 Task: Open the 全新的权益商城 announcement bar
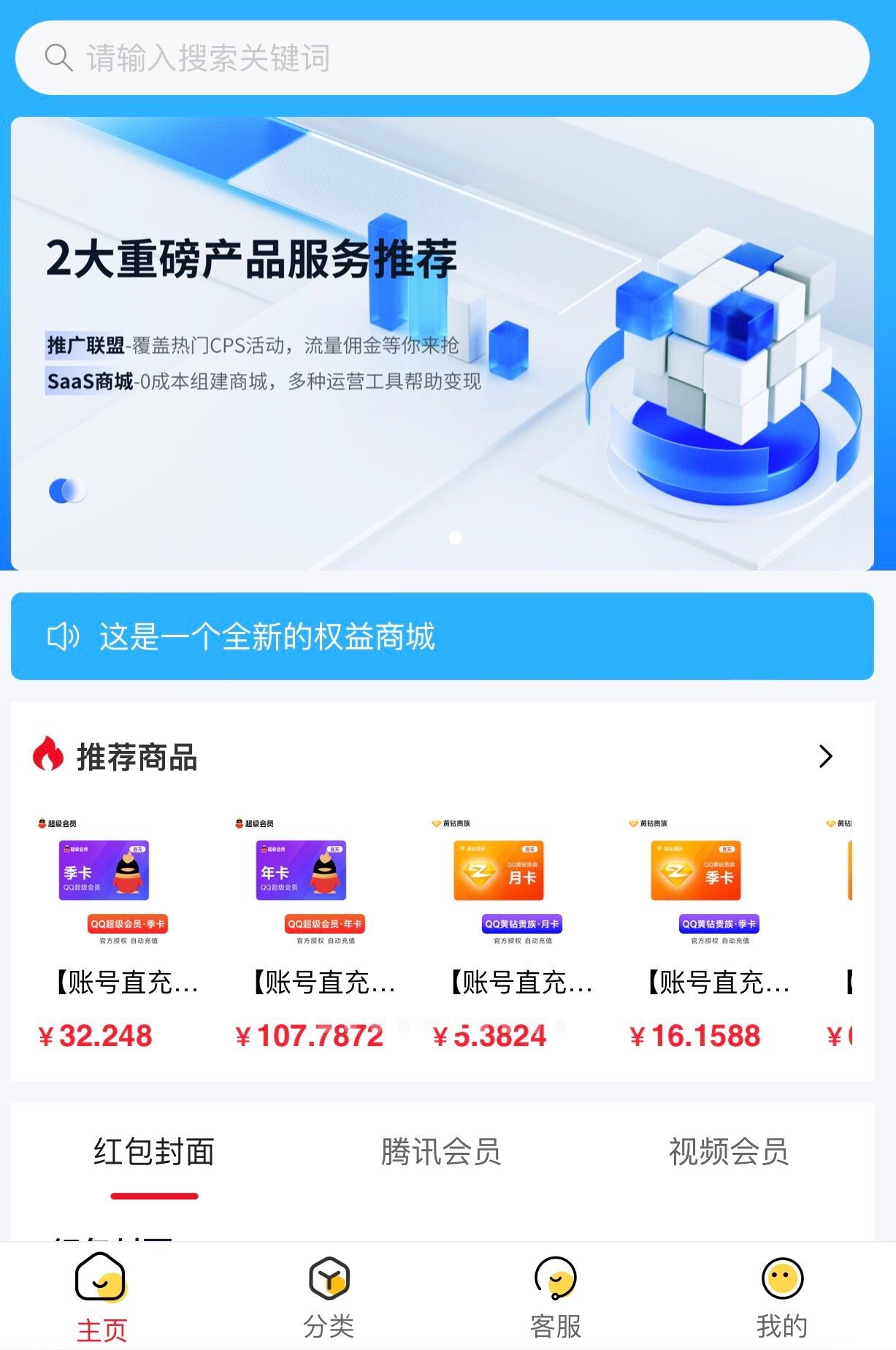442,636
